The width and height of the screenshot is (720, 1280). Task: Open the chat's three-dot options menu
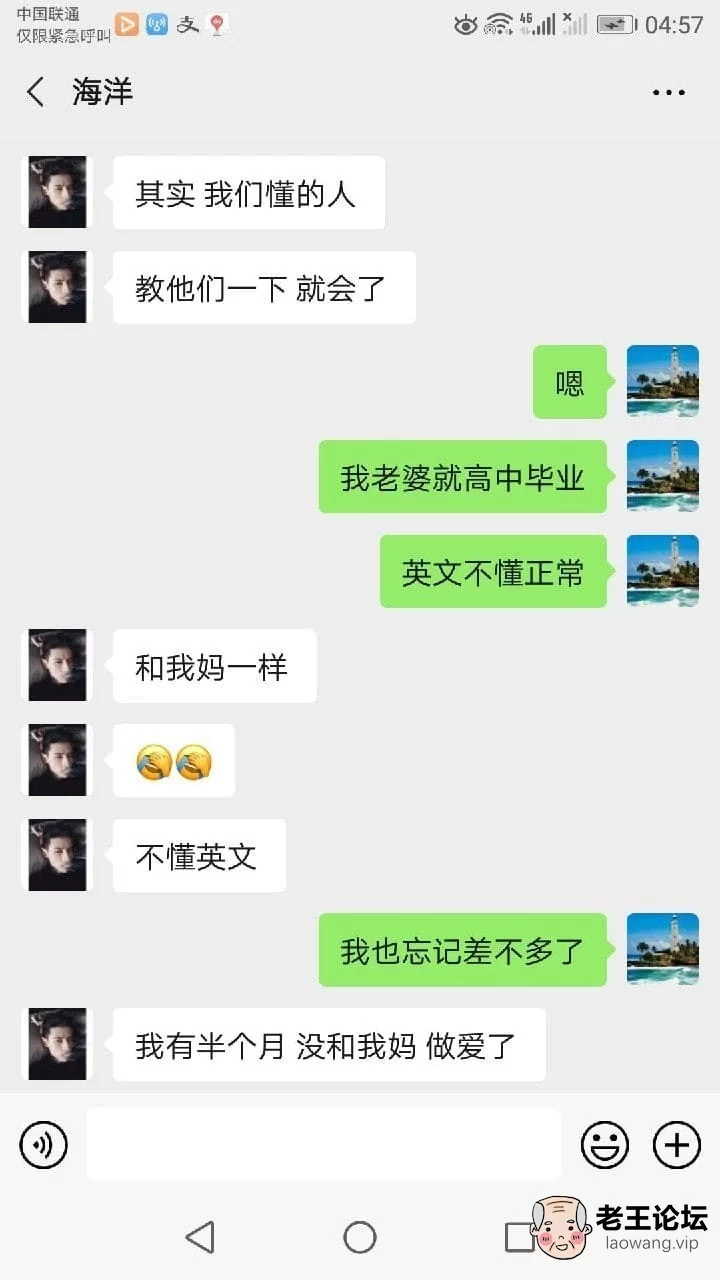(x=669, y=92)
